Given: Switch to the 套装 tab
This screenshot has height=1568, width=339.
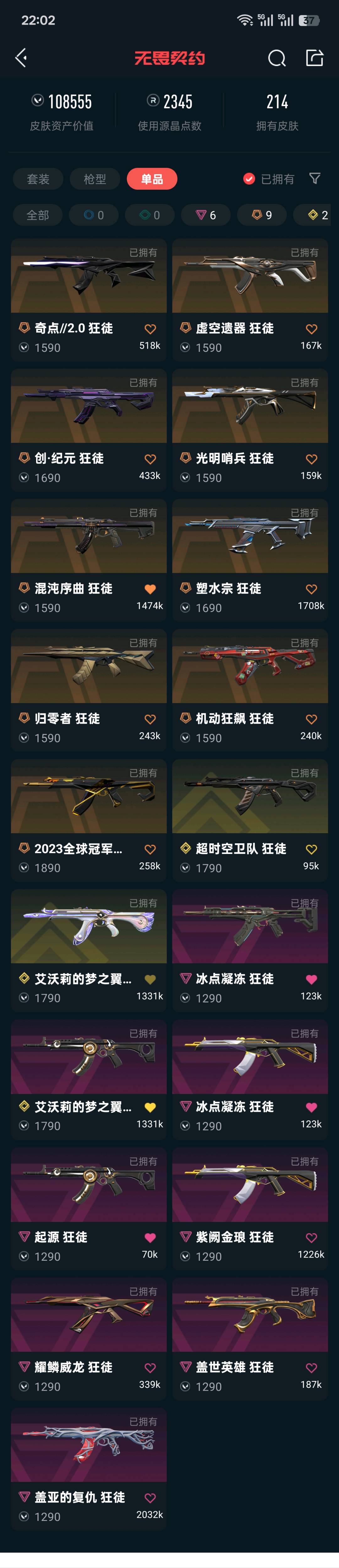Looking at the screenshot, I should click(x=38, y=179).
